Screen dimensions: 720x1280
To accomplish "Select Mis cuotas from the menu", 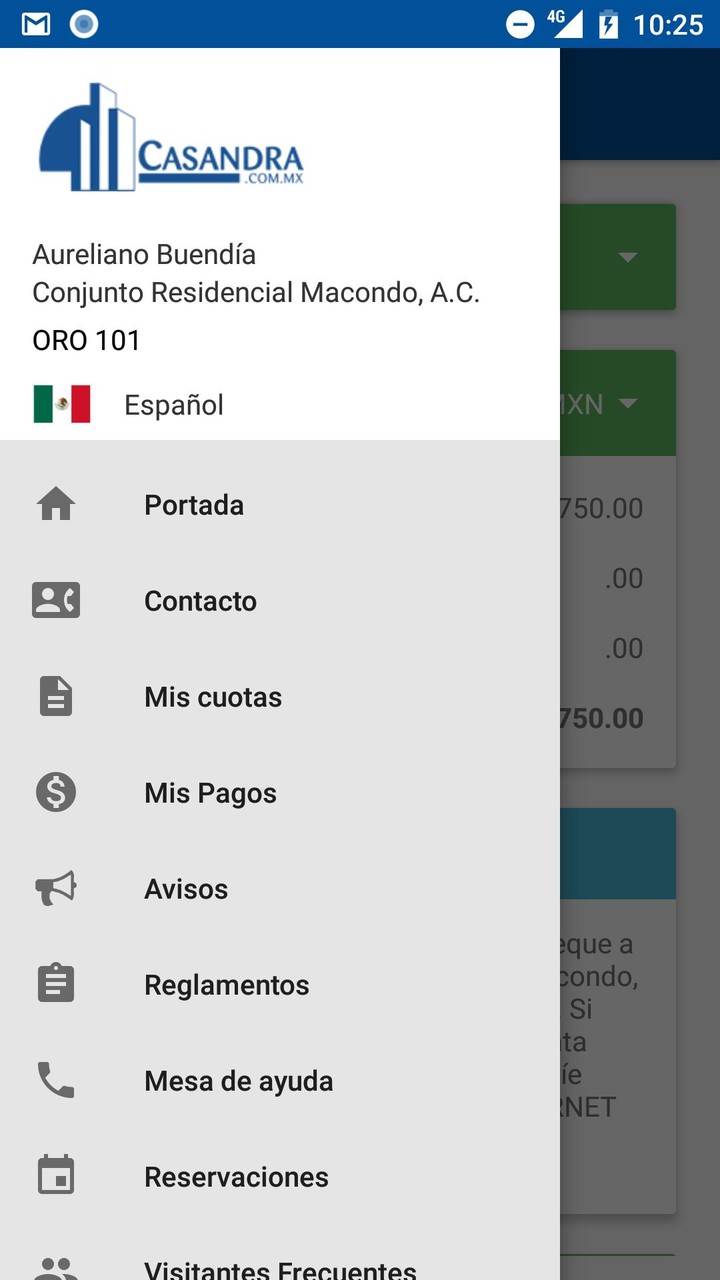I will (x=213, y=696).
